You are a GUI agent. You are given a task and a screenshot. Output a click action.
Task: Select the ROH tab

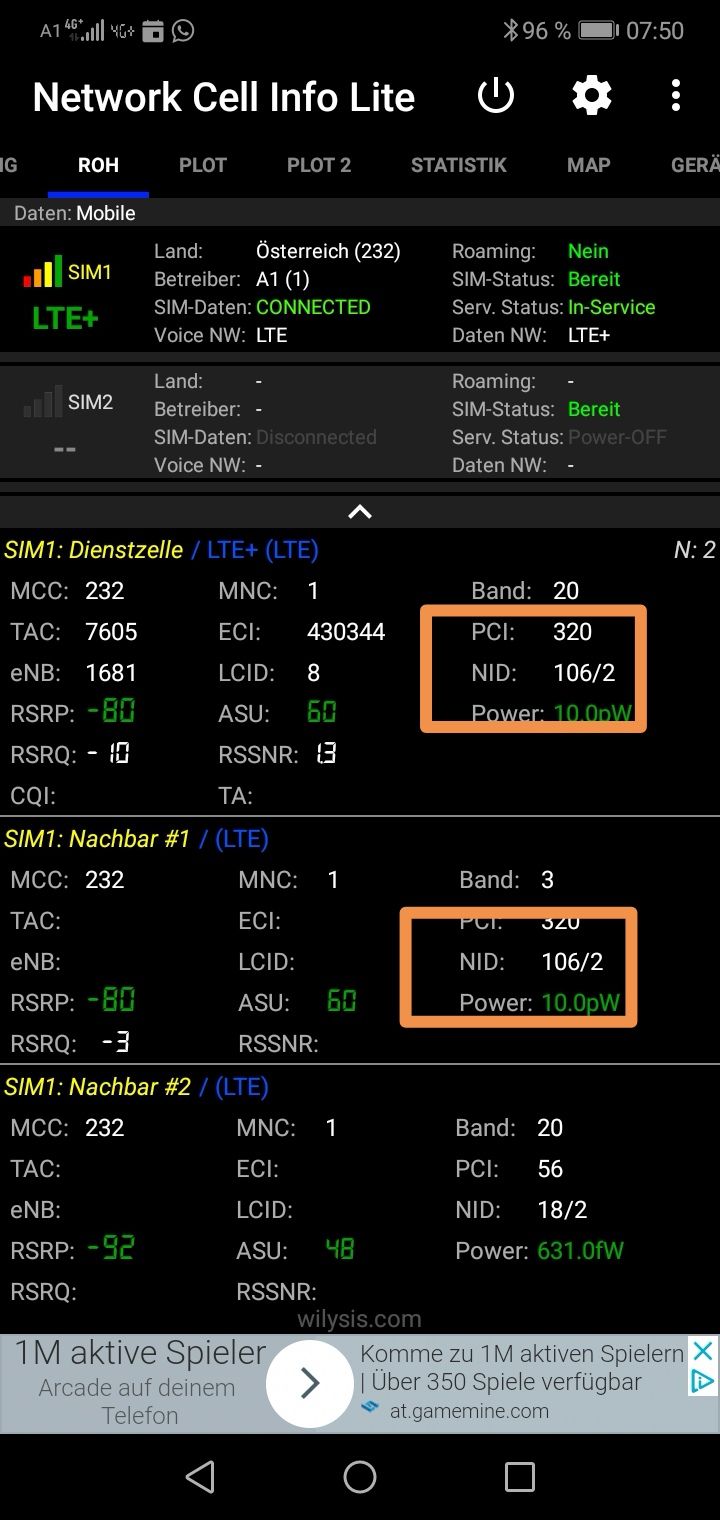[x=98, y=165]
